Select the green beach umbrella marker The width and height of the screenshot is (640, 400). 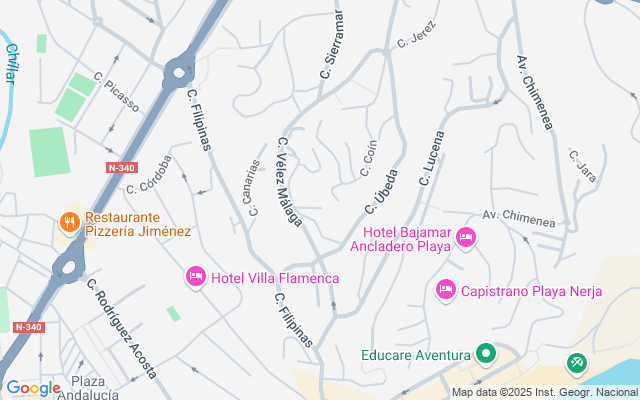(576, 364)
